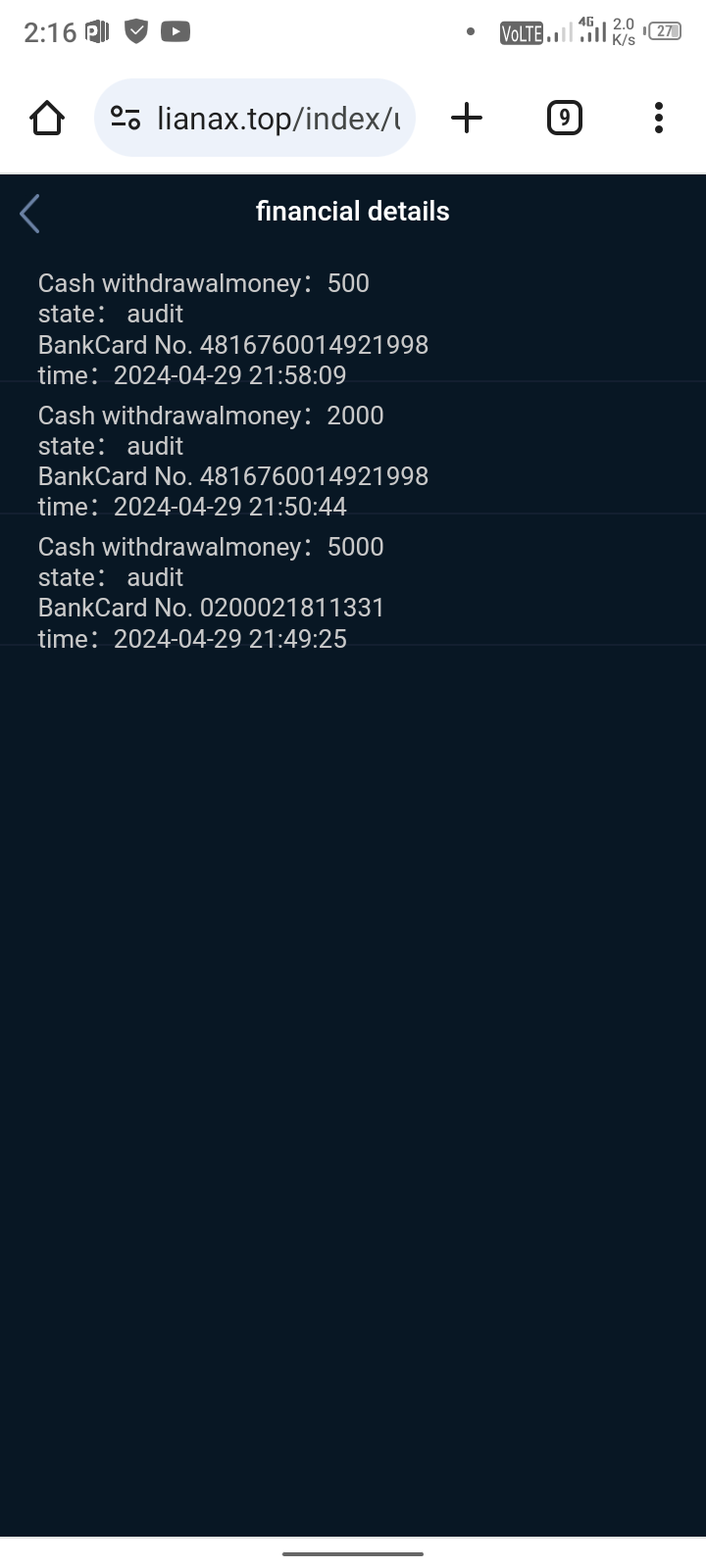
Task: Go back from financial details page
Action: point(29,214)
